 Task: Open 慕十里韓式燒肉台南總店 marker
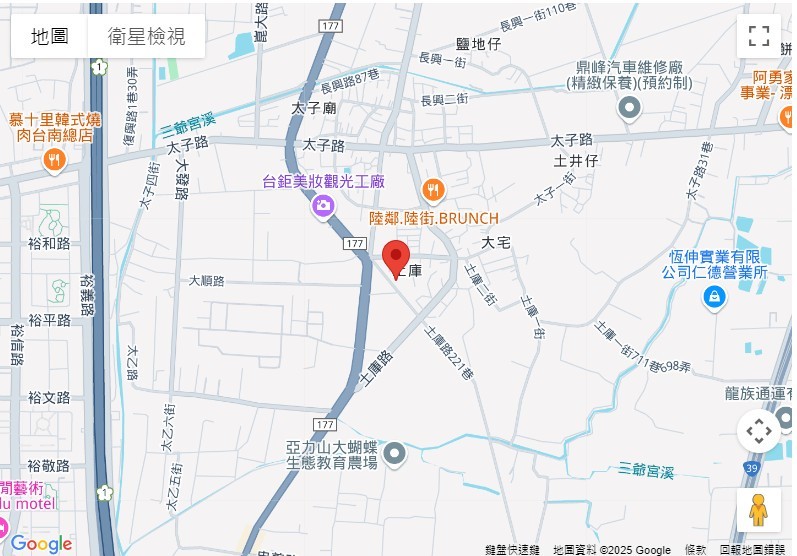pyautogui.click(x=55, y=158)
